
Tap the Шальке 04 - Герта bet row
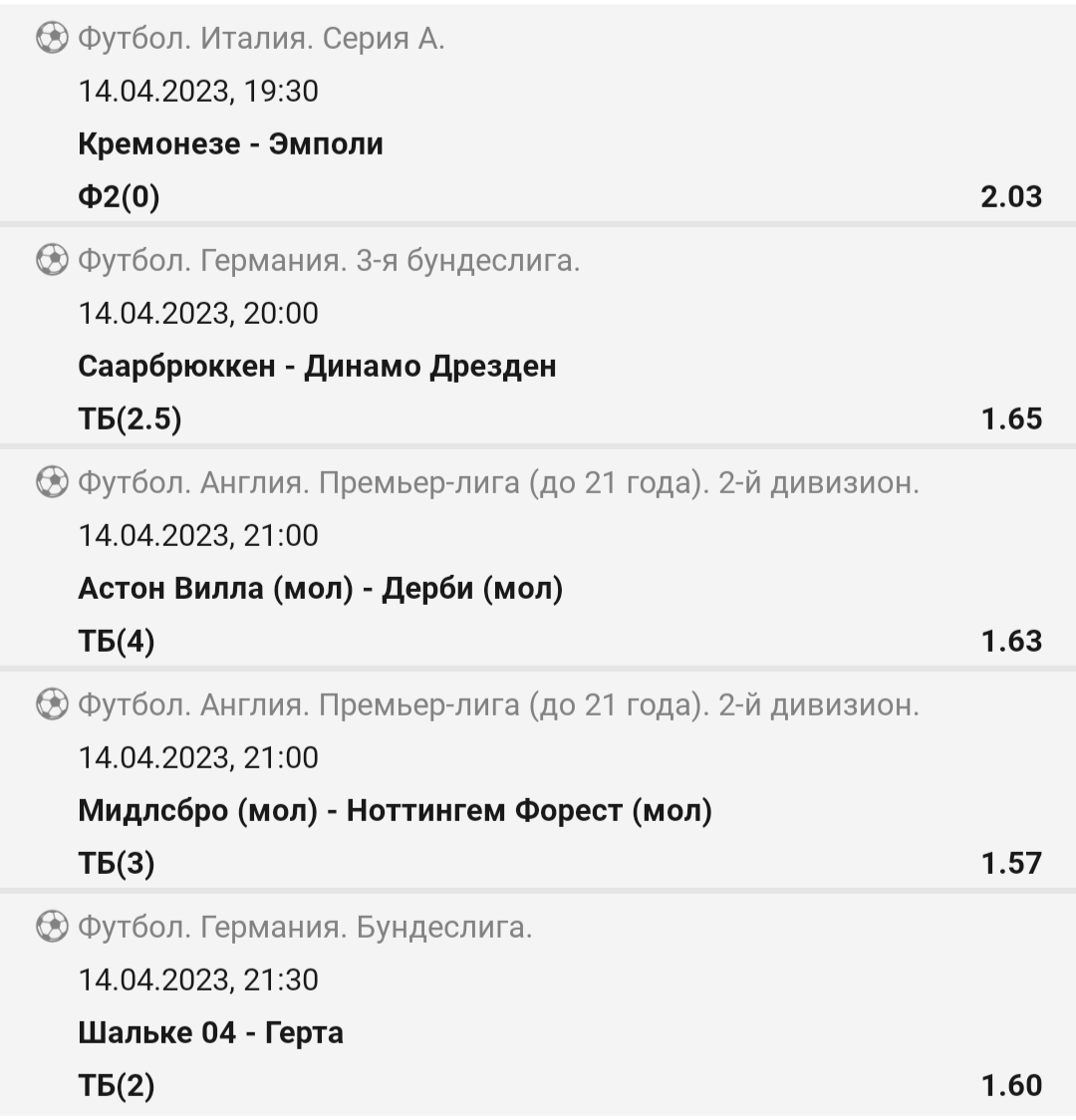click(210, 1032)
